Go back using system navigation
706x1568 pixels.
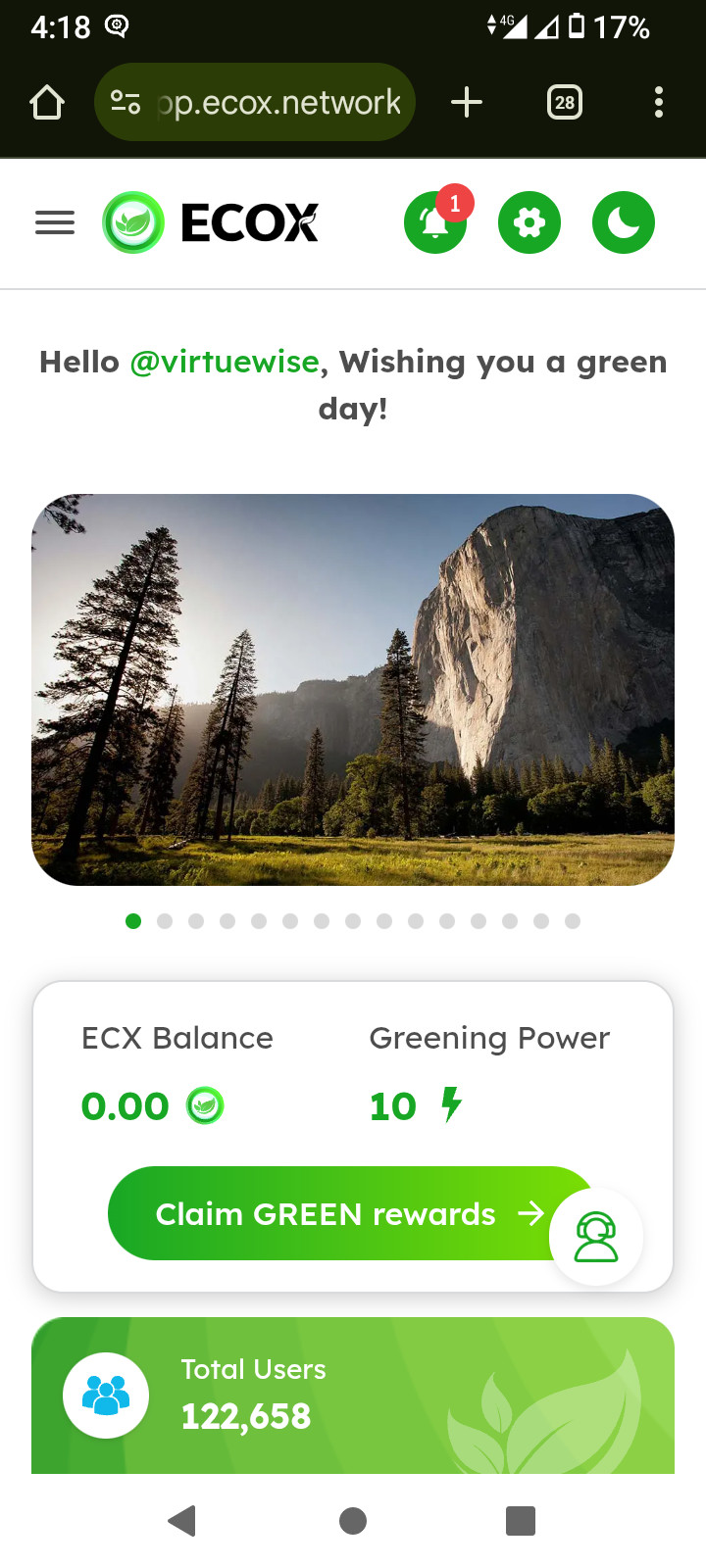182,1521
